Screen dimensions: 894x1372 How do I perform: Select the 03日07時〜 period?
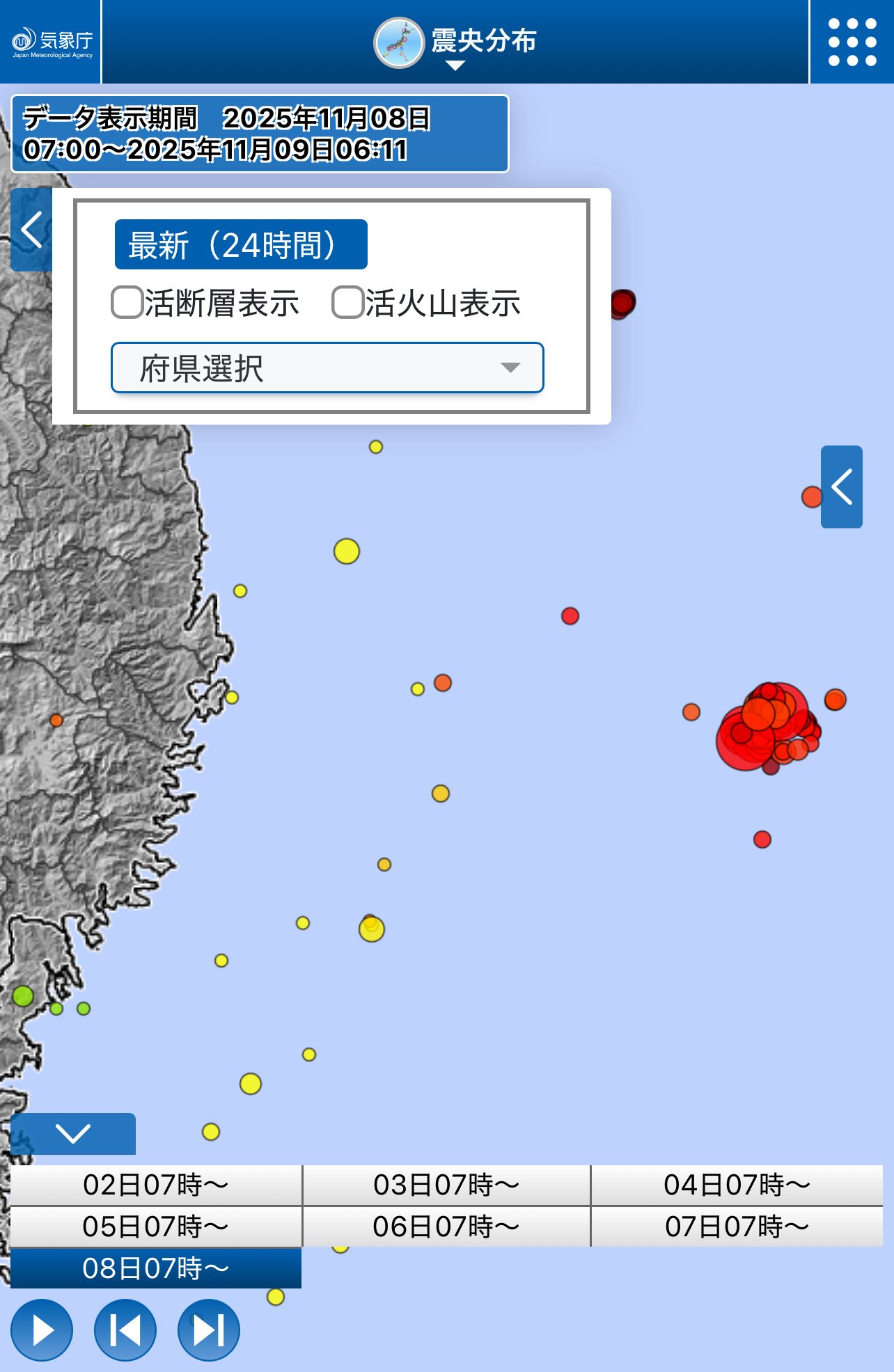(x=446, y=1185)
